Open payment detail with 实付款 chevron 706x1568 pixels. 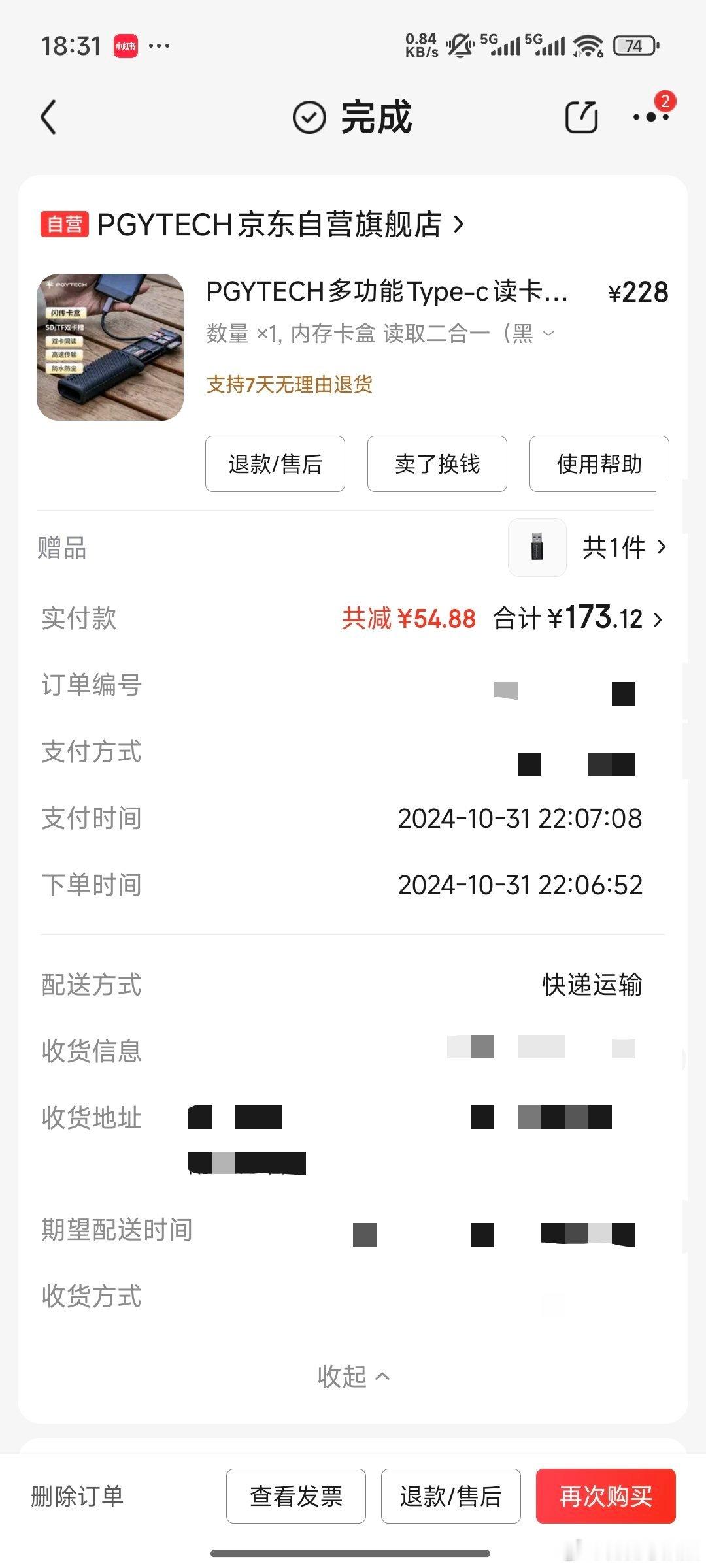tap(662, 619)
